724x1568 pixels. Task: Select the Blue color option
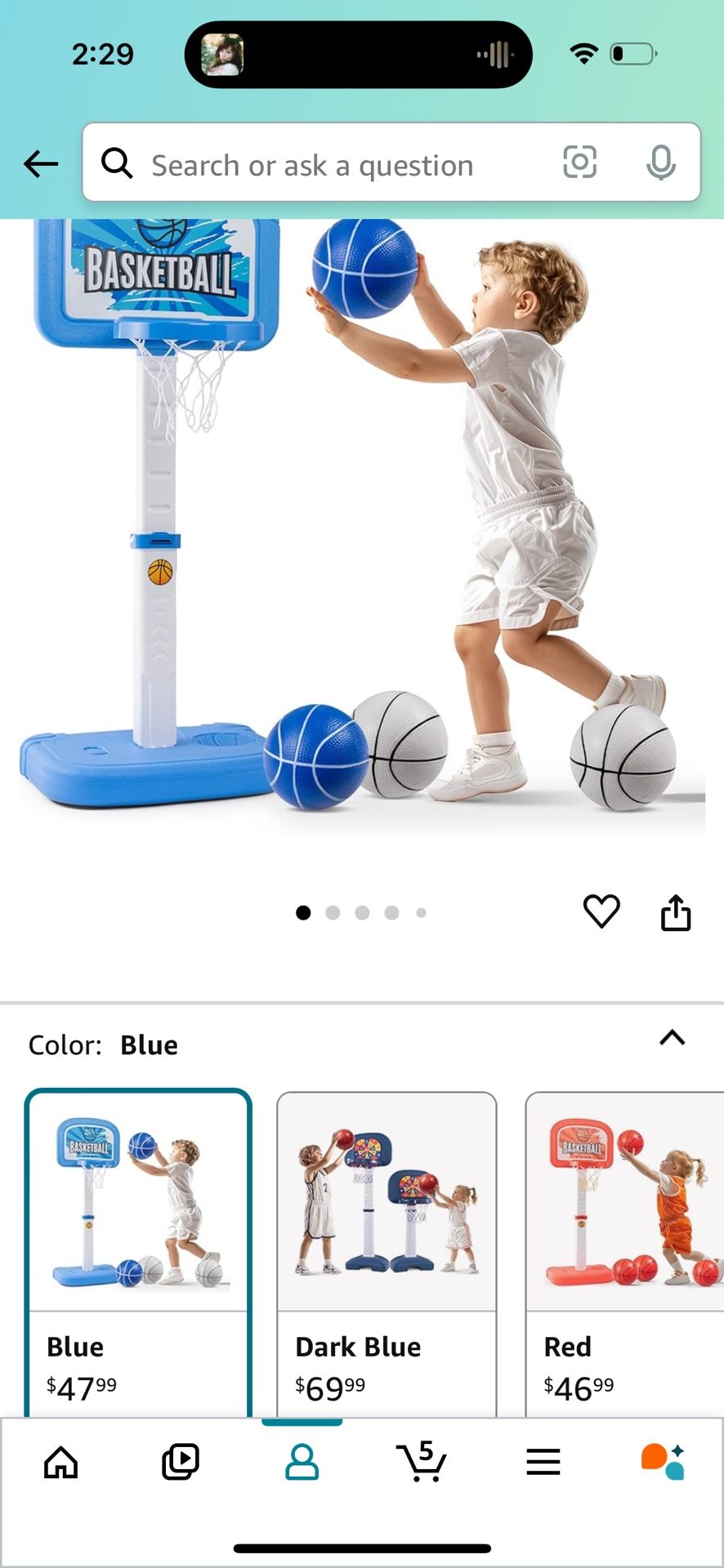click(x=138, y=1249)
